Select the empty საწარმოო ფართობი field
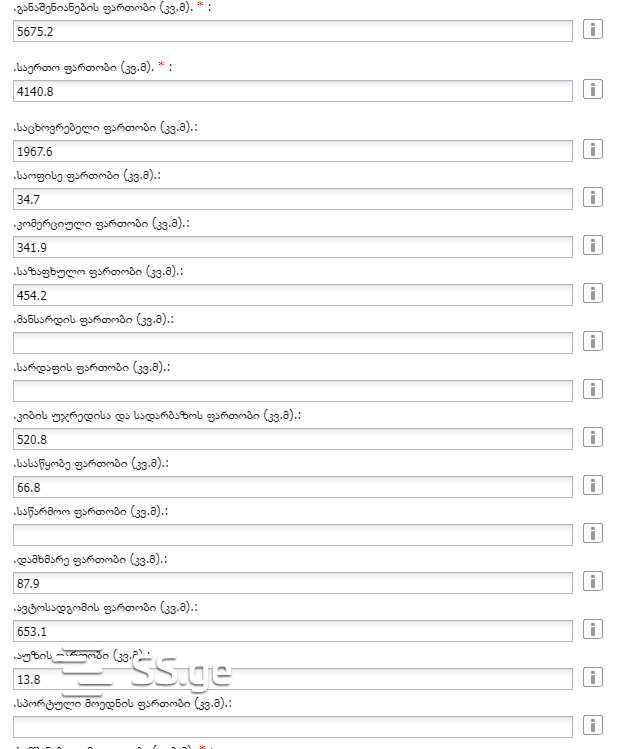 (293, 535)
